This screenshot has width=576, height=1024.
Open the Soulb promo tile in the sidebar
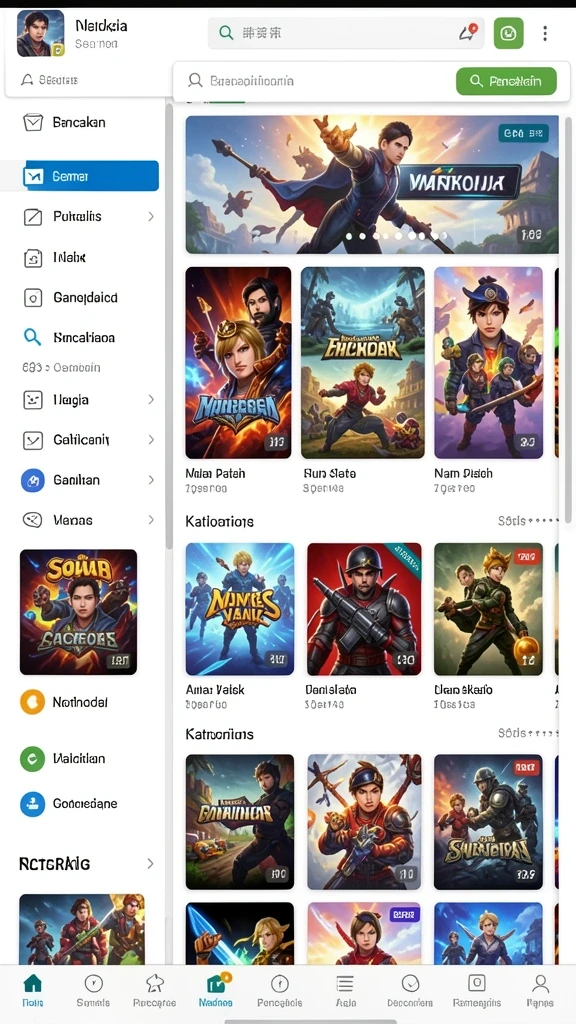(x=78, y=612)
